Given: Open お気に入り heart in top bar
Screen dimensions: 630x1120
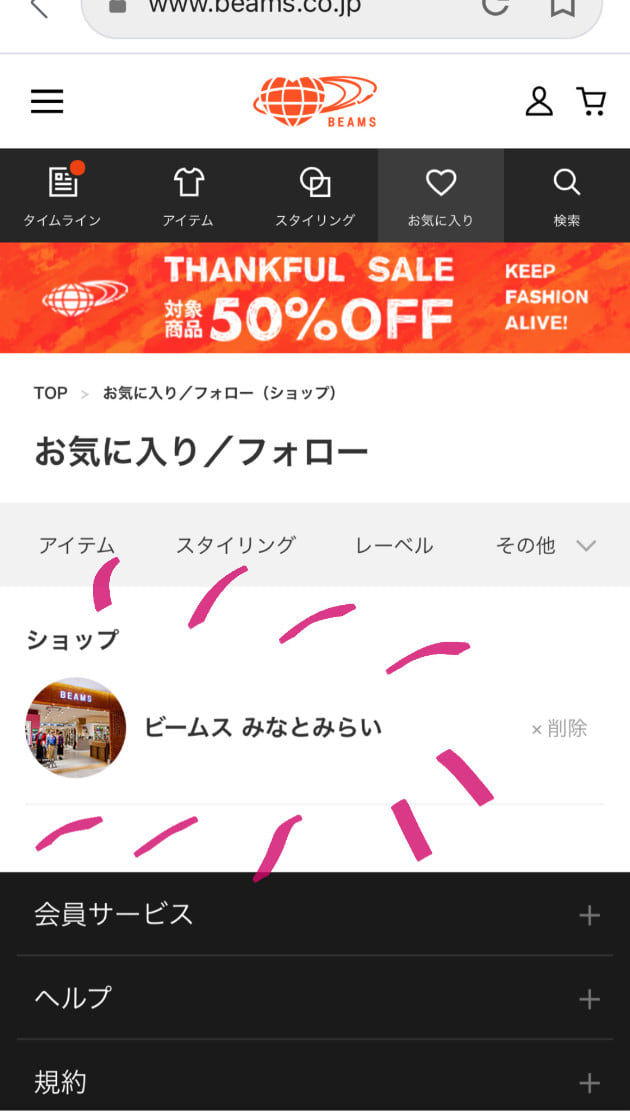Looking at the screenshot, I should pyautogui.click(x=441, y=195).
